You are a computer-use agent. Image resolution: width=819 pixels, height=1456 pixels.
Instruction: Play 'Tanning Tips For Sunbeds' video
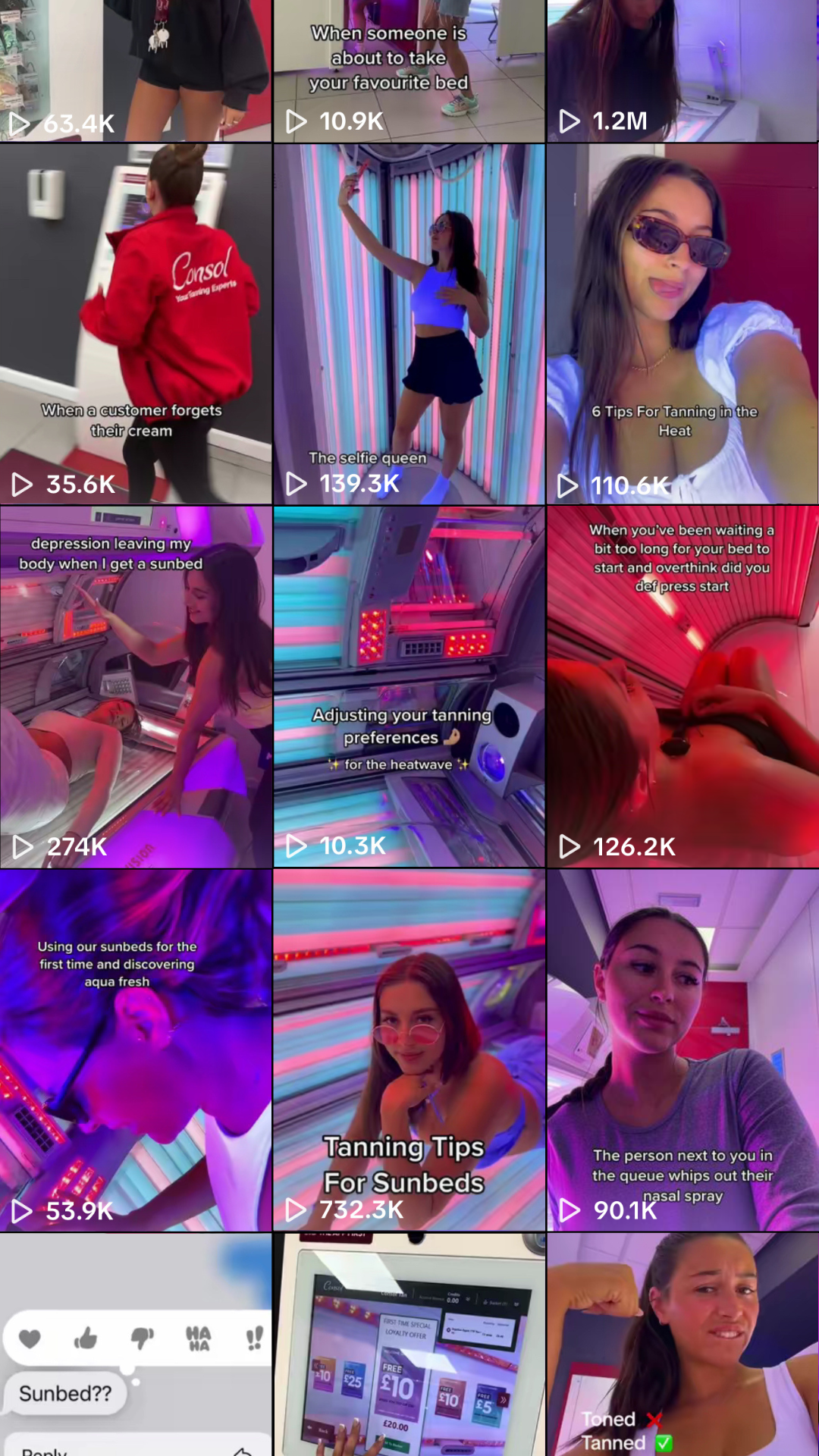tap(409, 1050)
